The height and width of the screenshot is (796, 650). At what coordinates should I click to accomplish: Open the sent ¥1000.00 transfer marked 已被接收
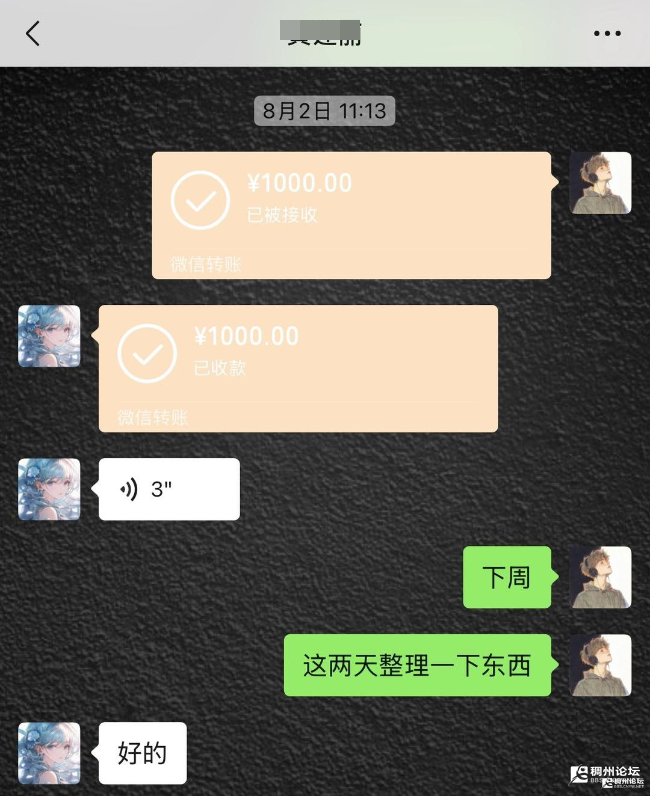pyautogui.click(x=351, y=214)
